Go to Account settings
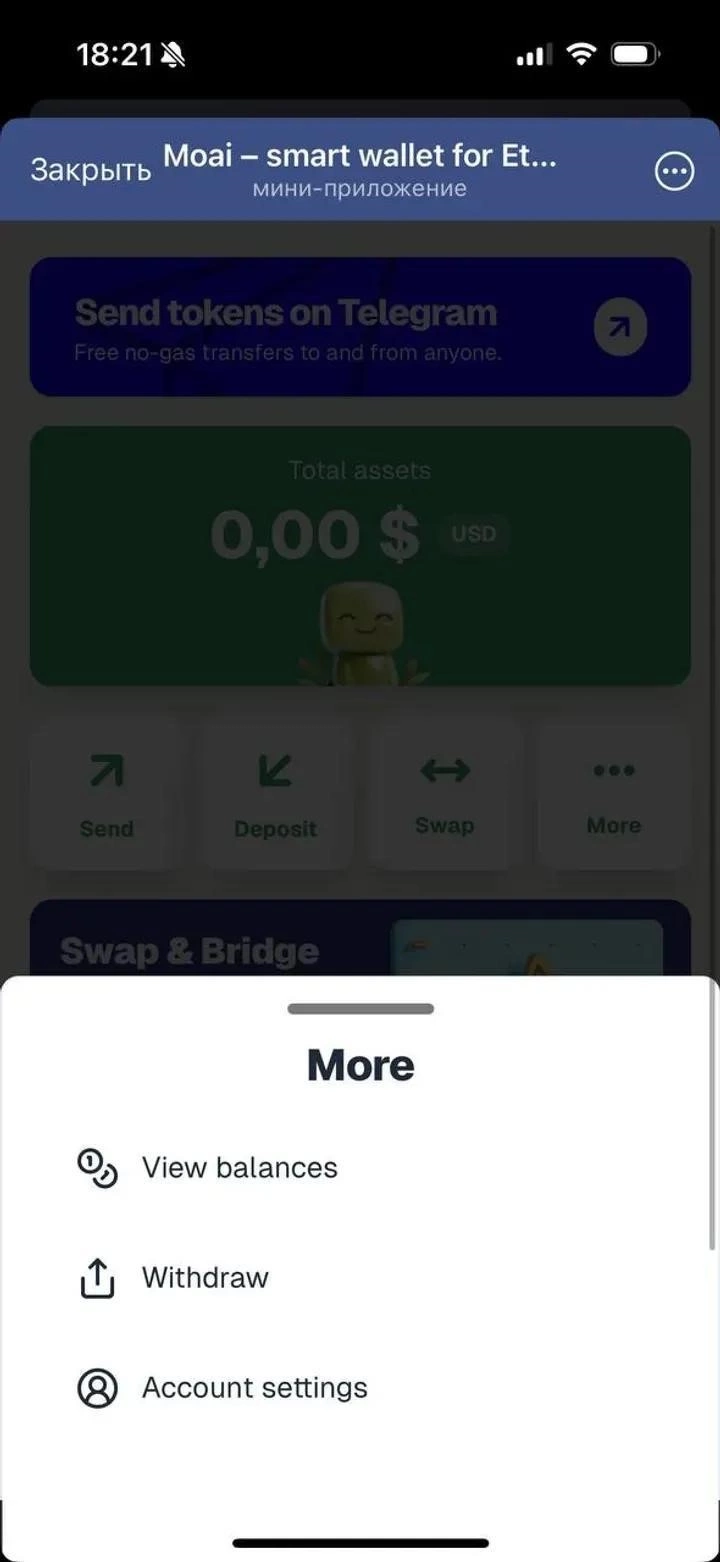 [253, 1387]
